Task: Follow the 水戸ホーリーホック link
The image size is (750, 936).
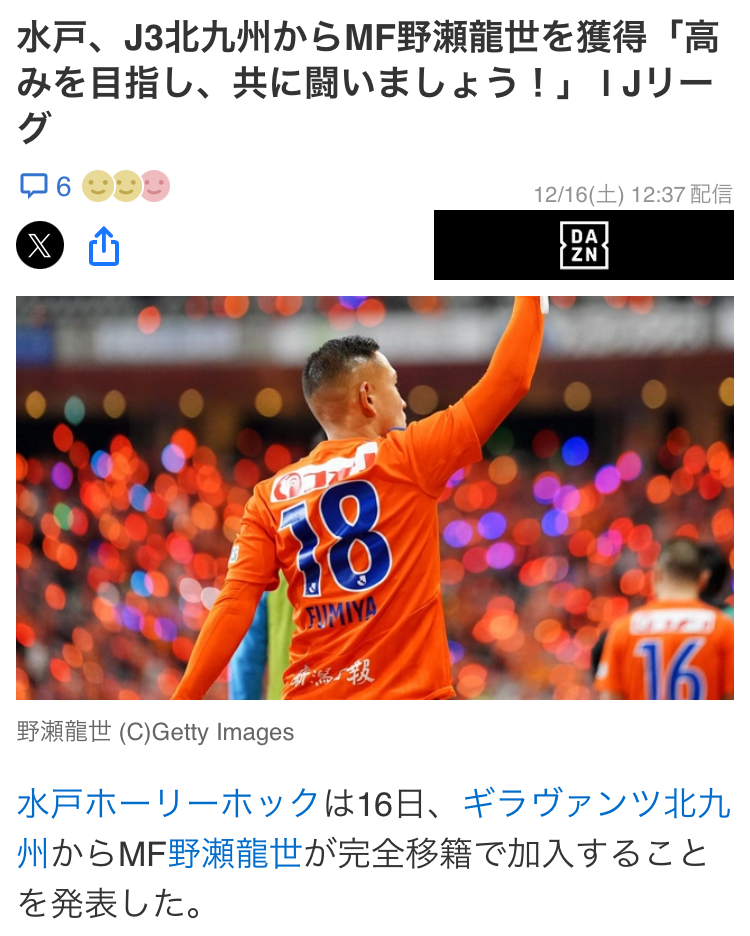Action: [168, 803]
